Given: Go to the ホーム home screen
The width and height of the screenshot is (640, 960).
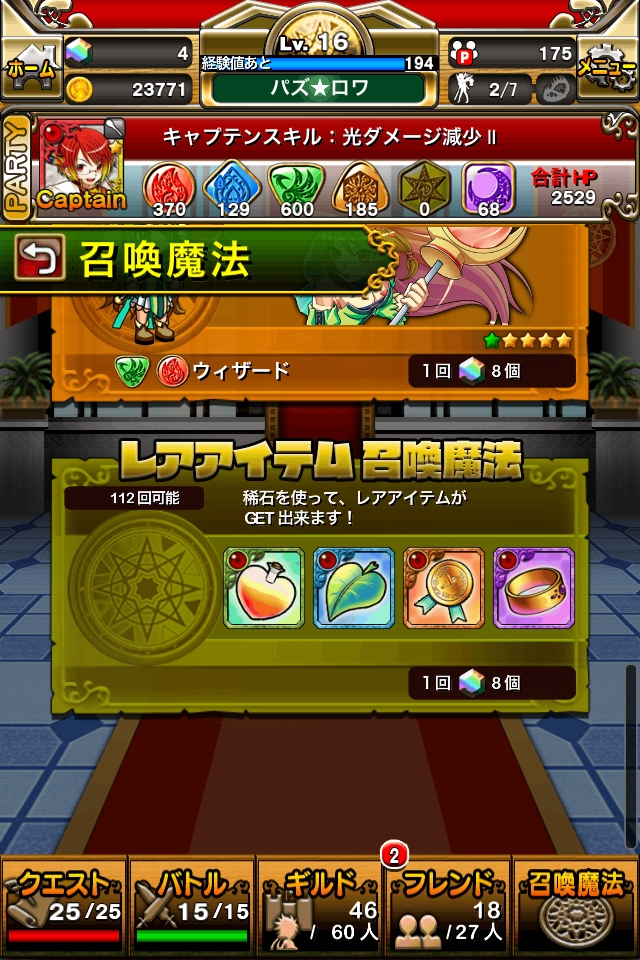Looking at the screenshot, I should [x=30, y=70].
